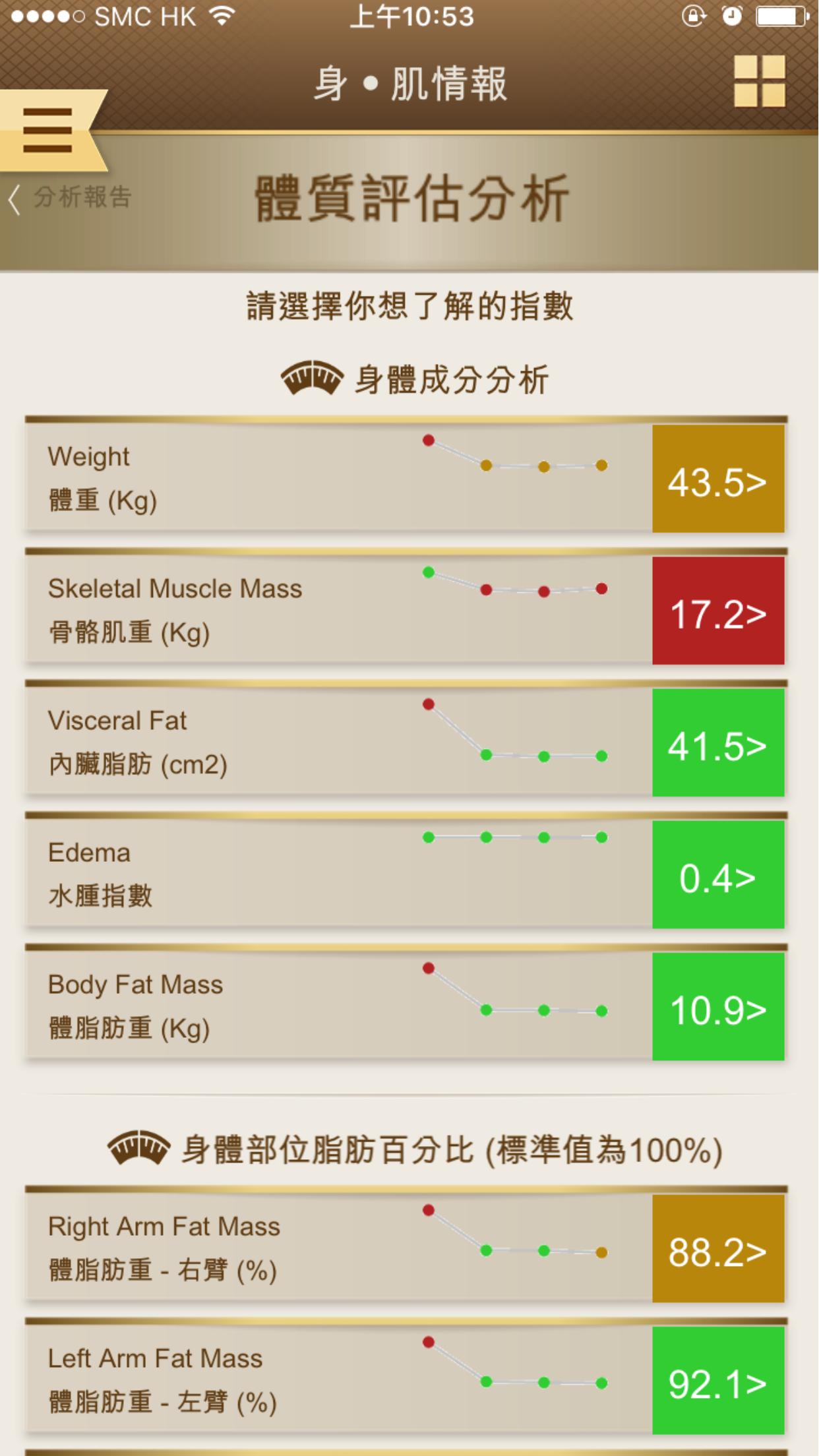Go back to 分析報告
819x1456 pixels.
coord(71,197)
